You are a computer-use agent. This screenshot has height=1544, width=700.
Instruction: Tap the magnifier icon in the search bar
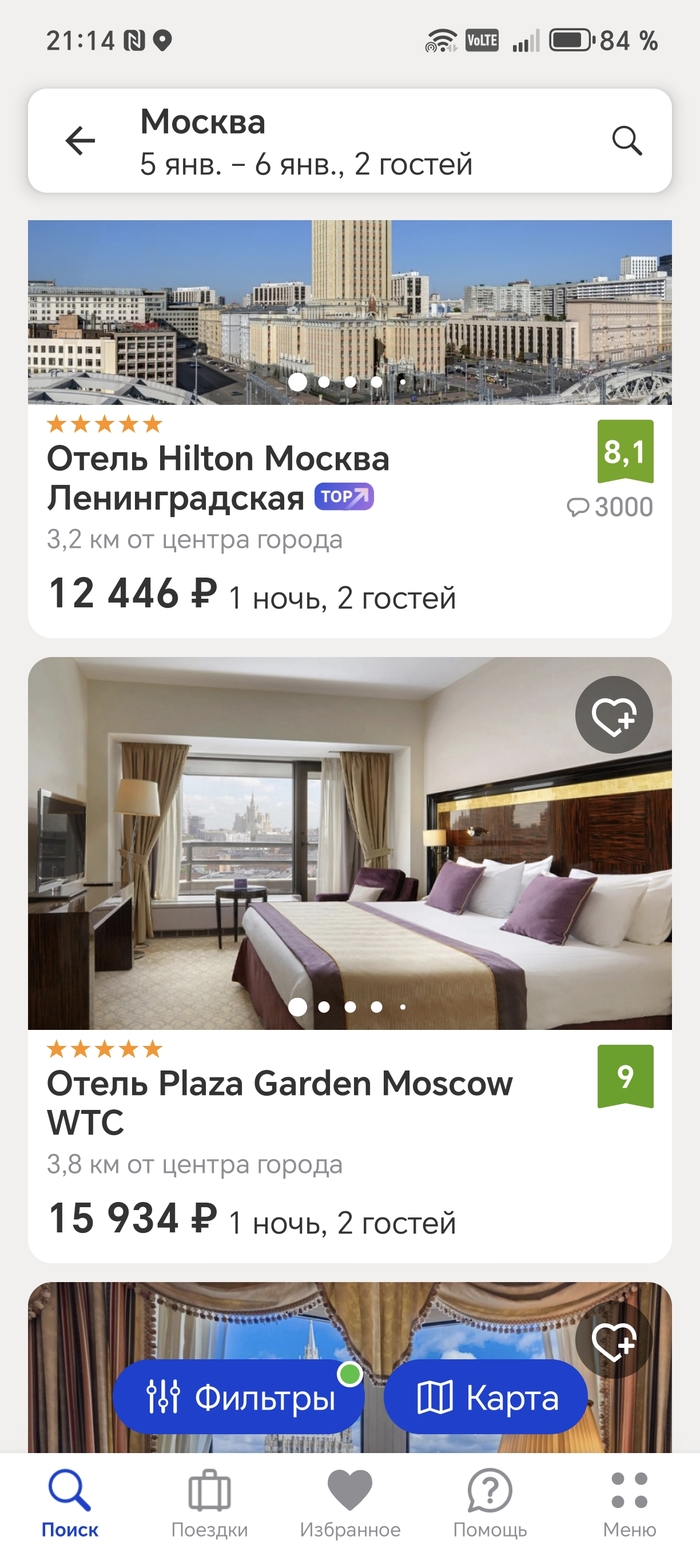point(627,141)
